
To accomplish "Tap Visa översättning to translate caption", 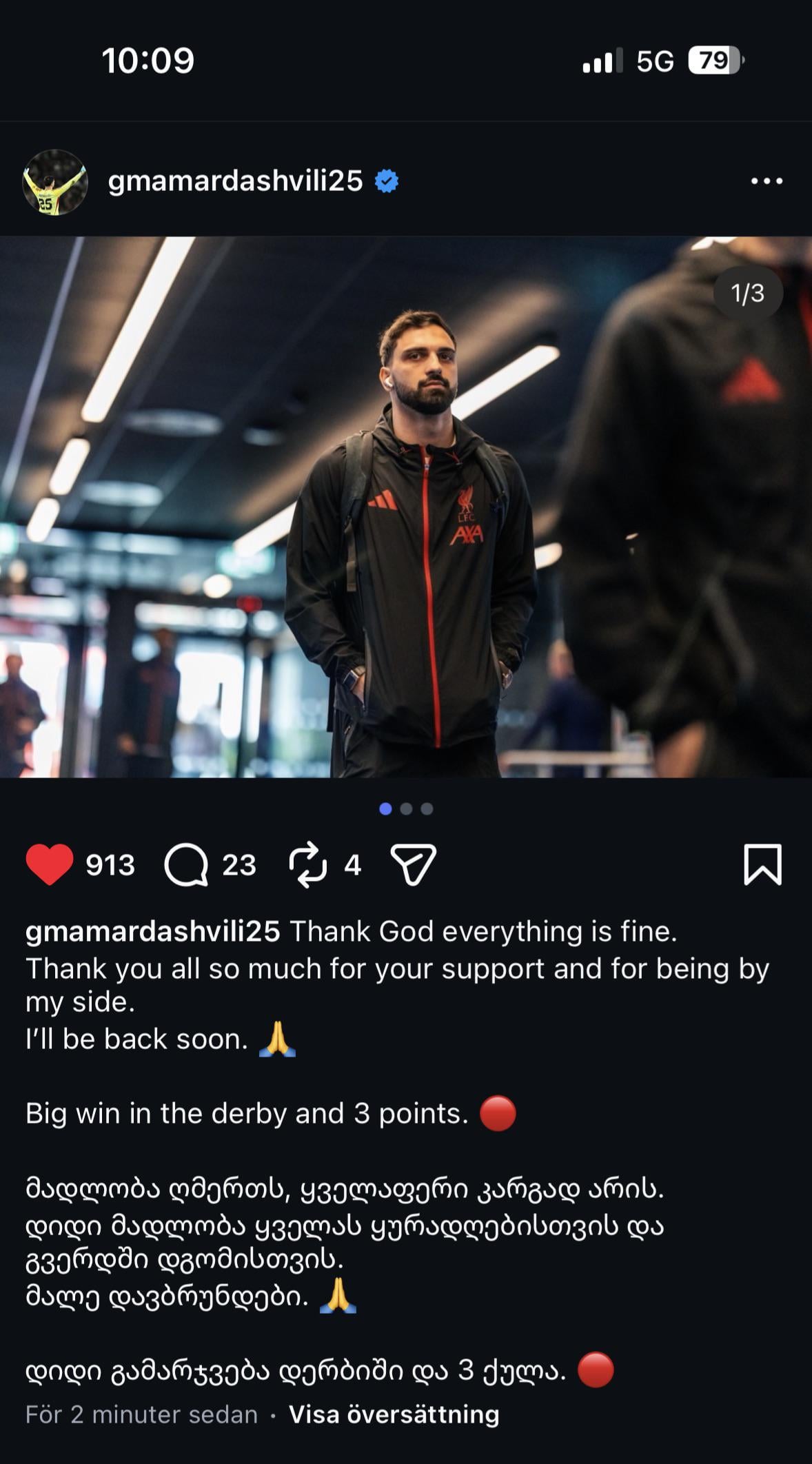I will coord(394,1414).
